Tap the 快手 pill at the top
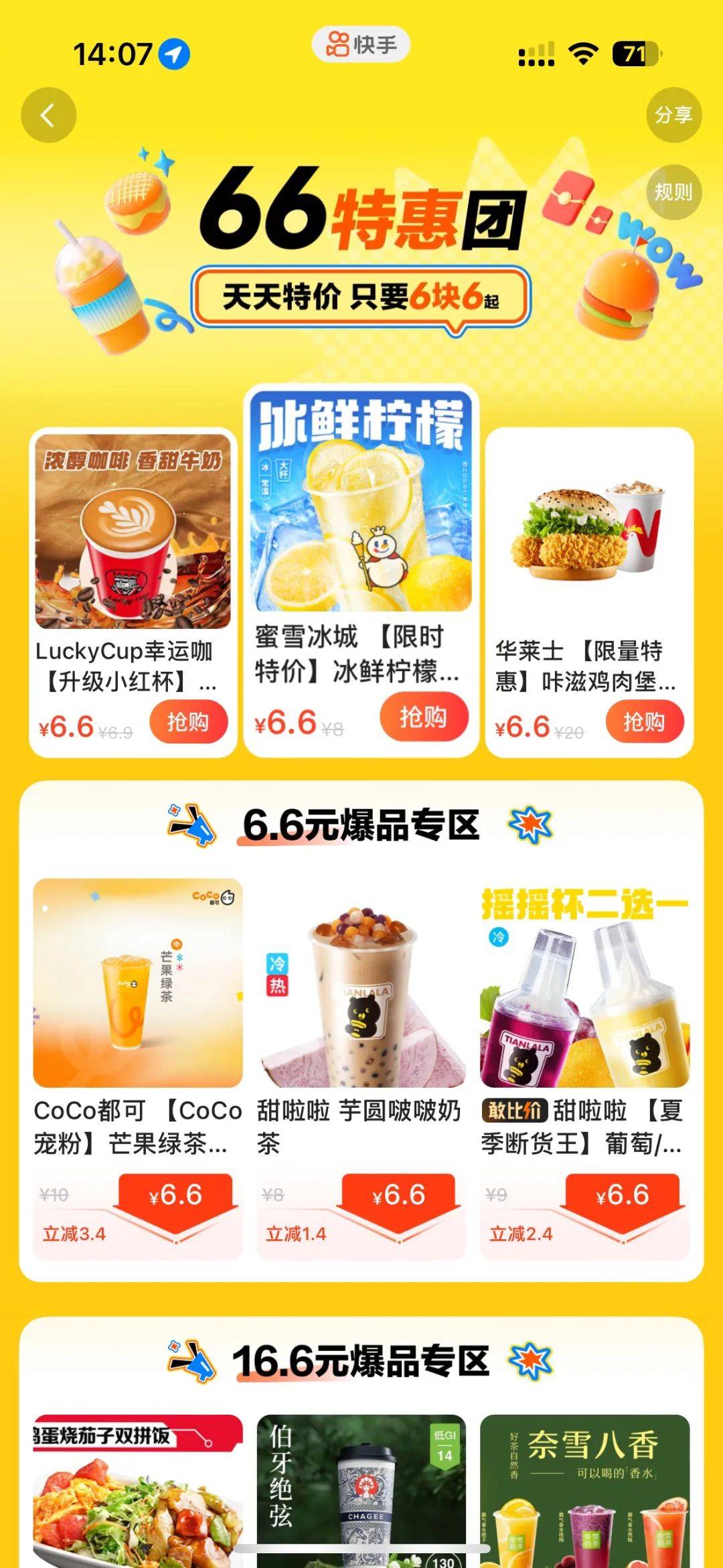The height and width of the screenshot is (1568, 723). pos(361,45)
